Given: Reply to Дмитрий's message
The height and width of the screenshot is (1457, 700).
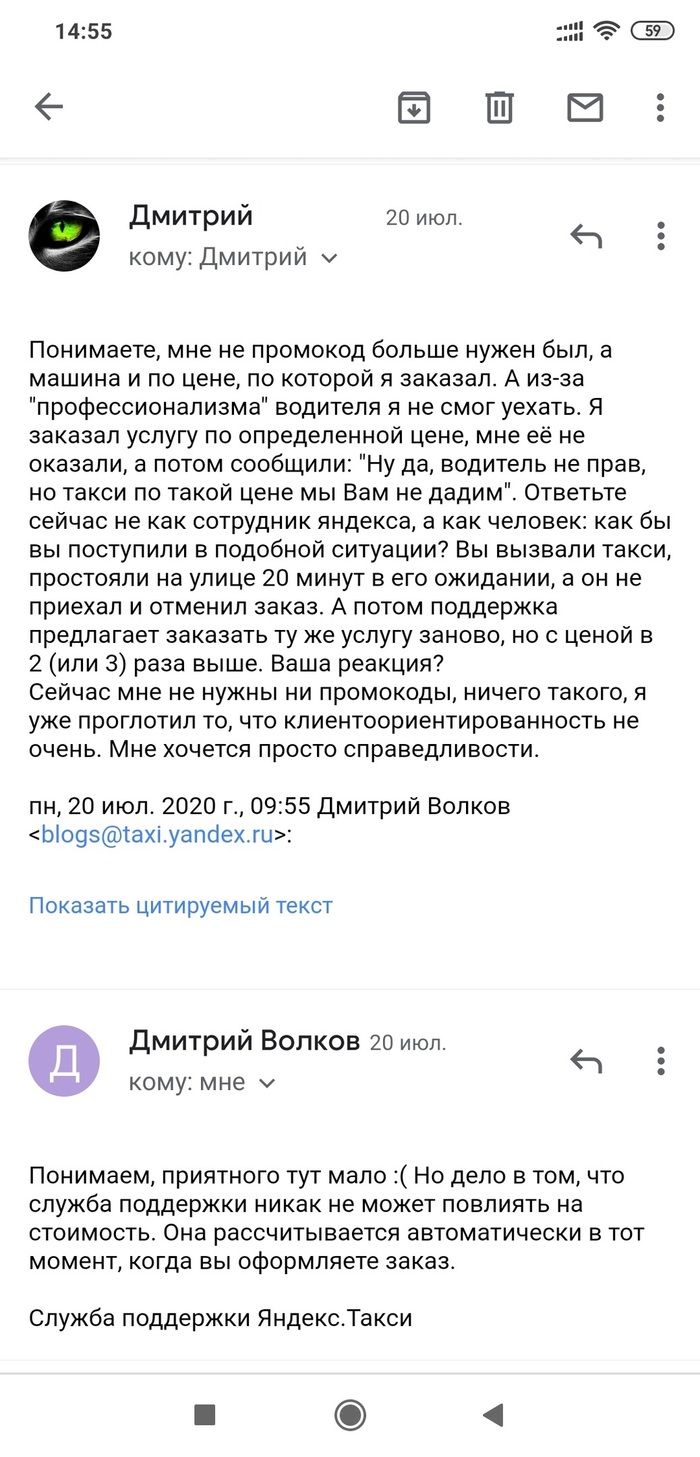Looking at the screenshot, I should pos(586,236).
